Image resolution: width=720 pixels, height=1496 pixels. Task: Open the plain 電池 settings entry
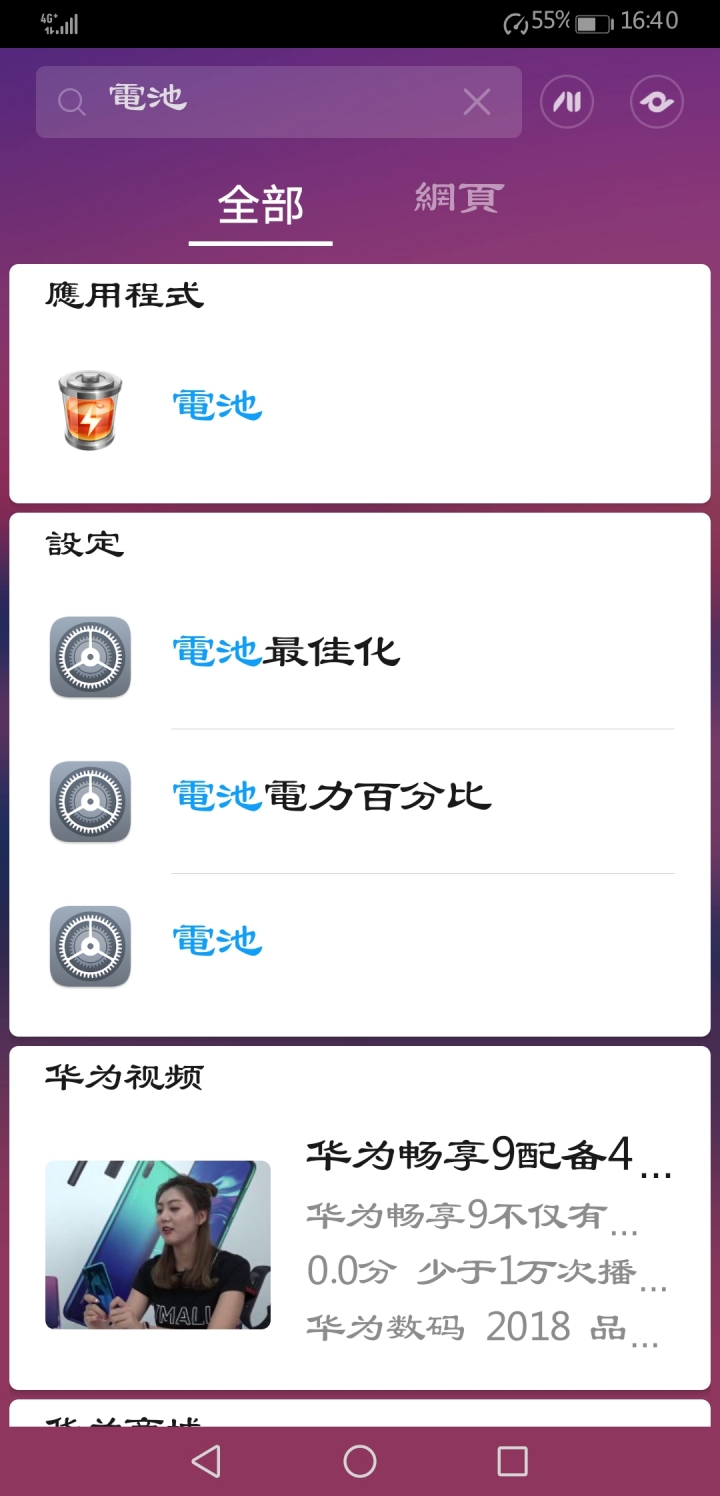pos(217,942)
